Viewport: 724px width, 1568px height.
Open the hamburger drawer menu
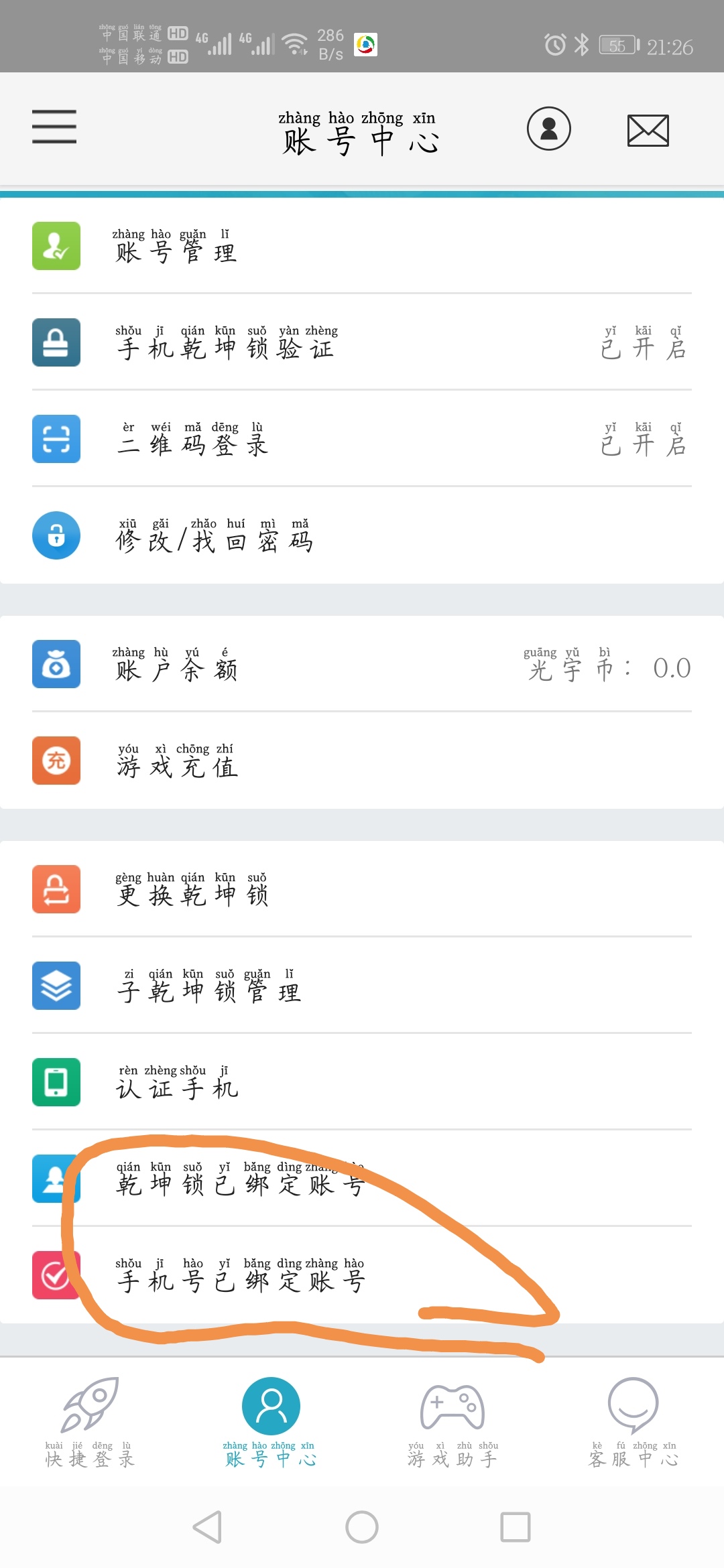(54, 127)
